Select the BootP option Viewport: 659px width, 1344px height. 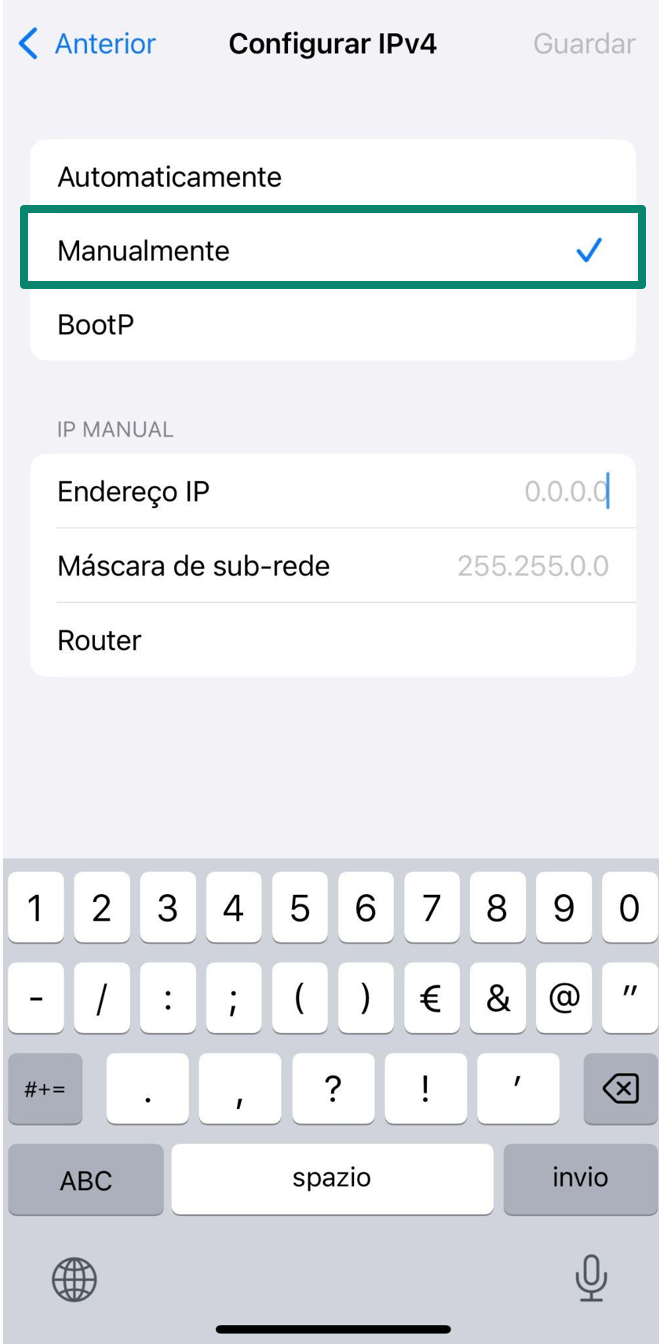point(332,324)
